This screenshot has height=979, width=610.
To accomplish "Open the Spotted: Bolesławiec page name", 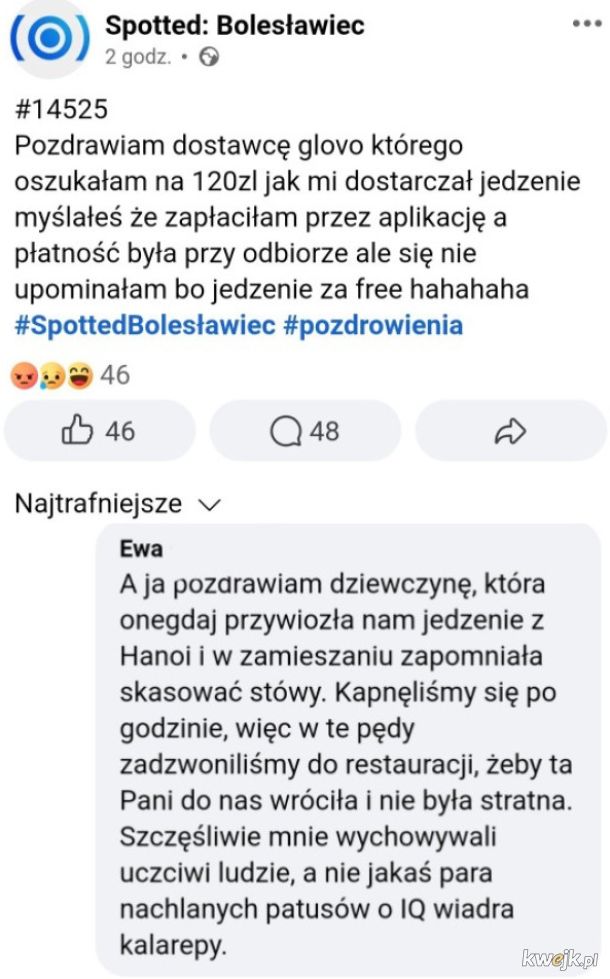I will (x=235, y=24).
